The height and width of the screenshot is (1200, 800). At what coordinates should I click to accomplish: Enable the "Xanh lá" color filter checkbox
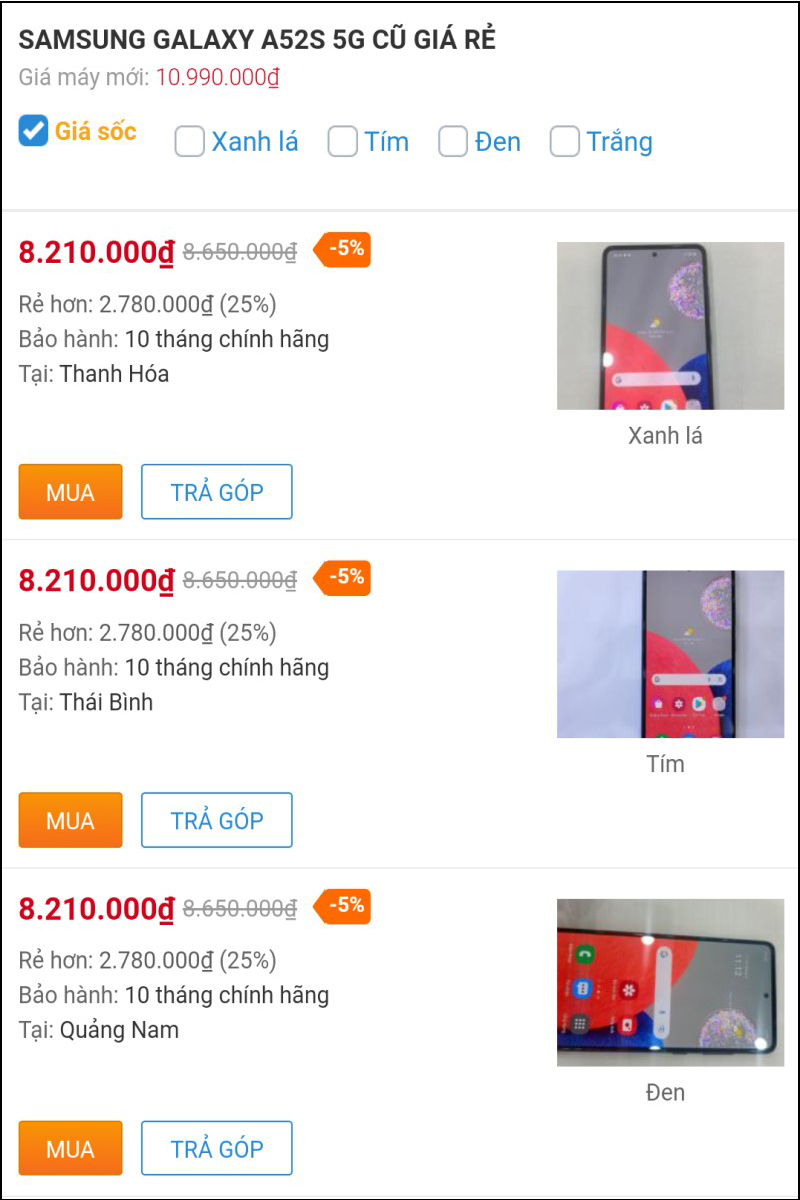[x=189, y=142]
